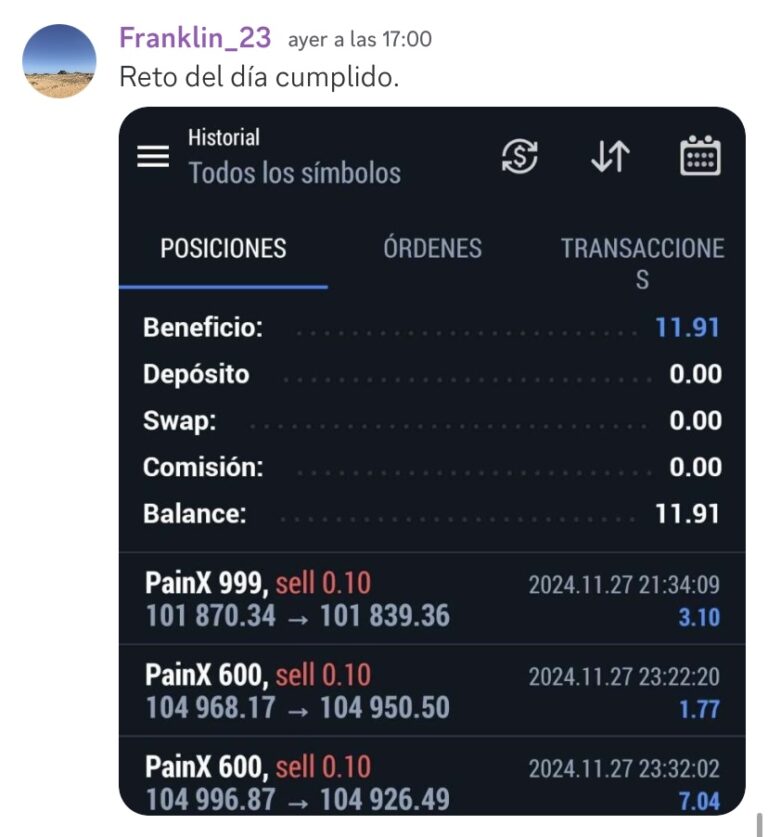The height and width of the screenshot is (837, 768).
Task: Open the sort order icon with arrows
Action: click(609, 156)
